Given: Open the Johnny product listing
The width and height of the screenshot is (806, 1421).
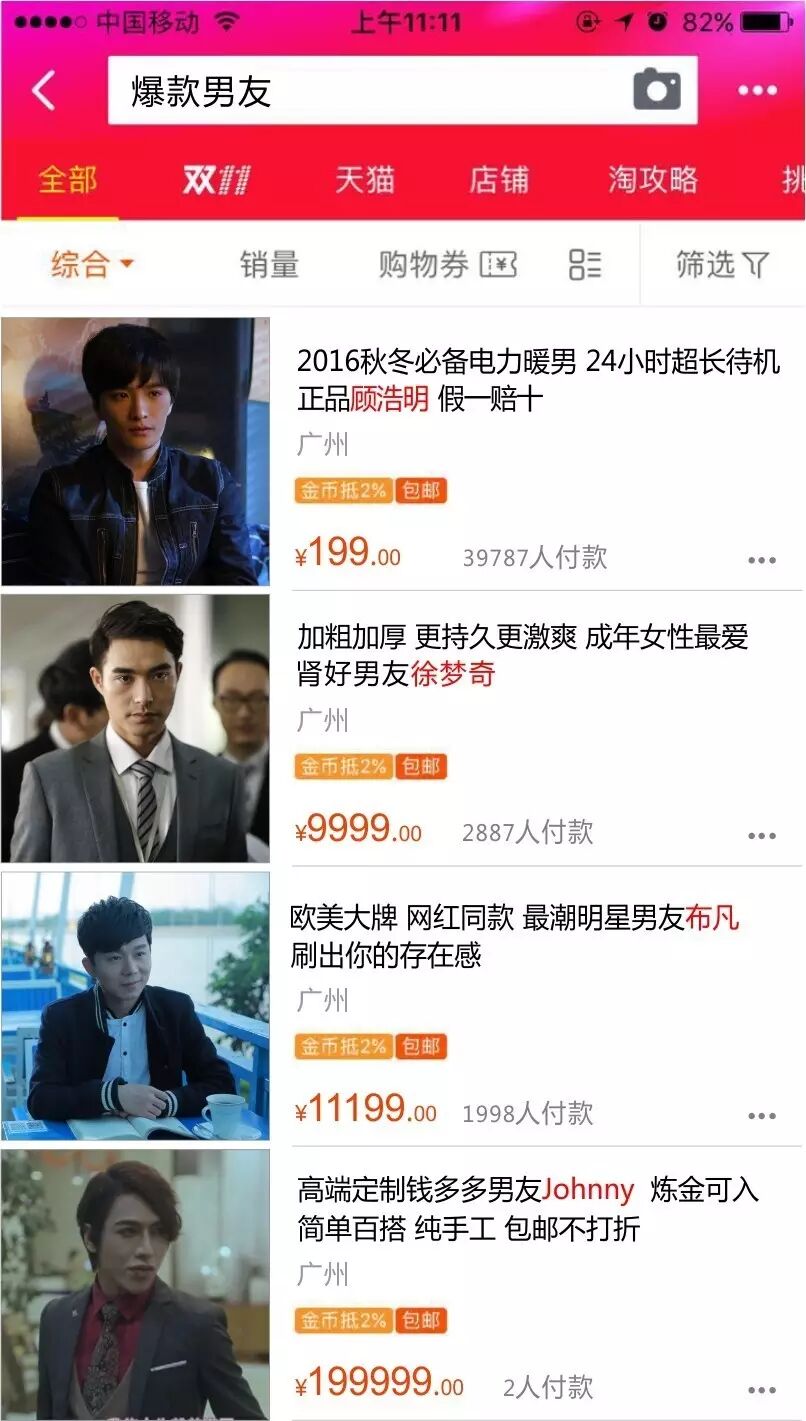Looking at the screenshot, I should (527, 1209).
